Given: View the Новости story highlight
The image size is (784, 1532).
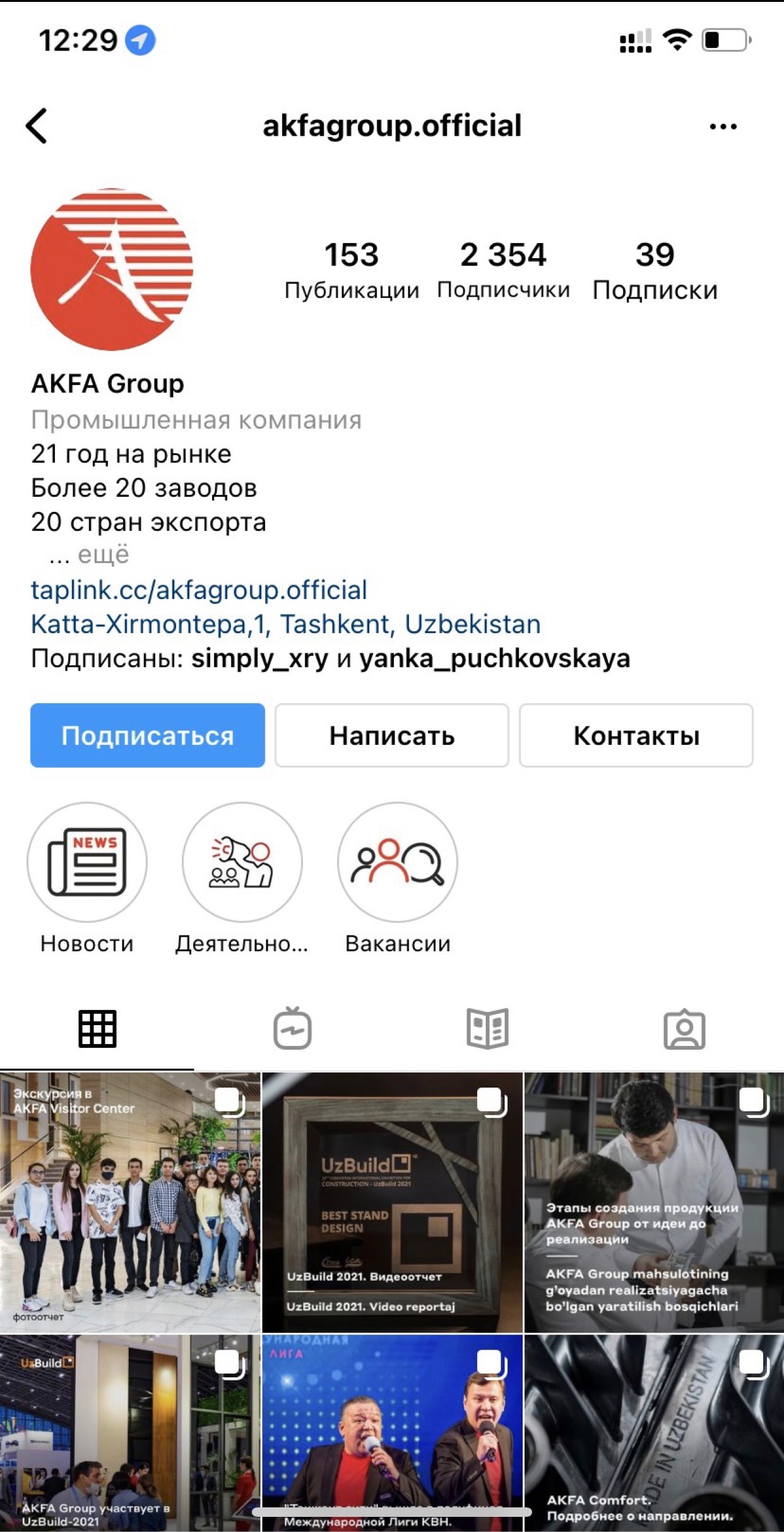Looking at the screenshot, I should [87, 862].
